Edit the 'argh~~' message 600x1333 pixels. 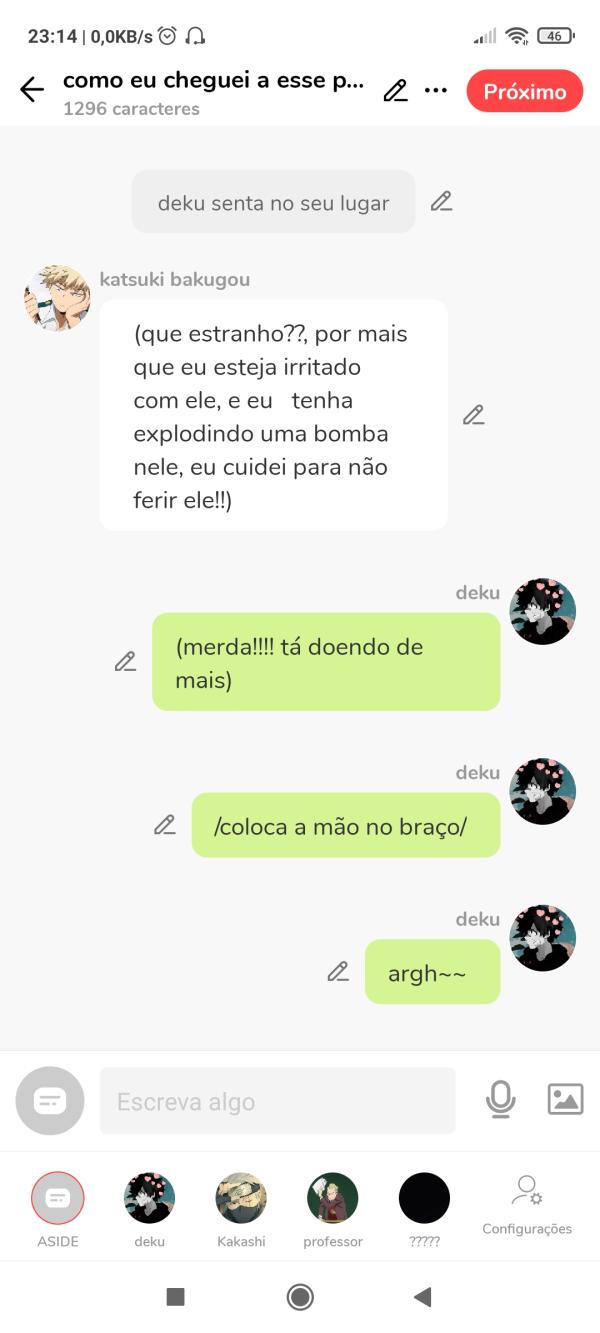pos(338,971)
